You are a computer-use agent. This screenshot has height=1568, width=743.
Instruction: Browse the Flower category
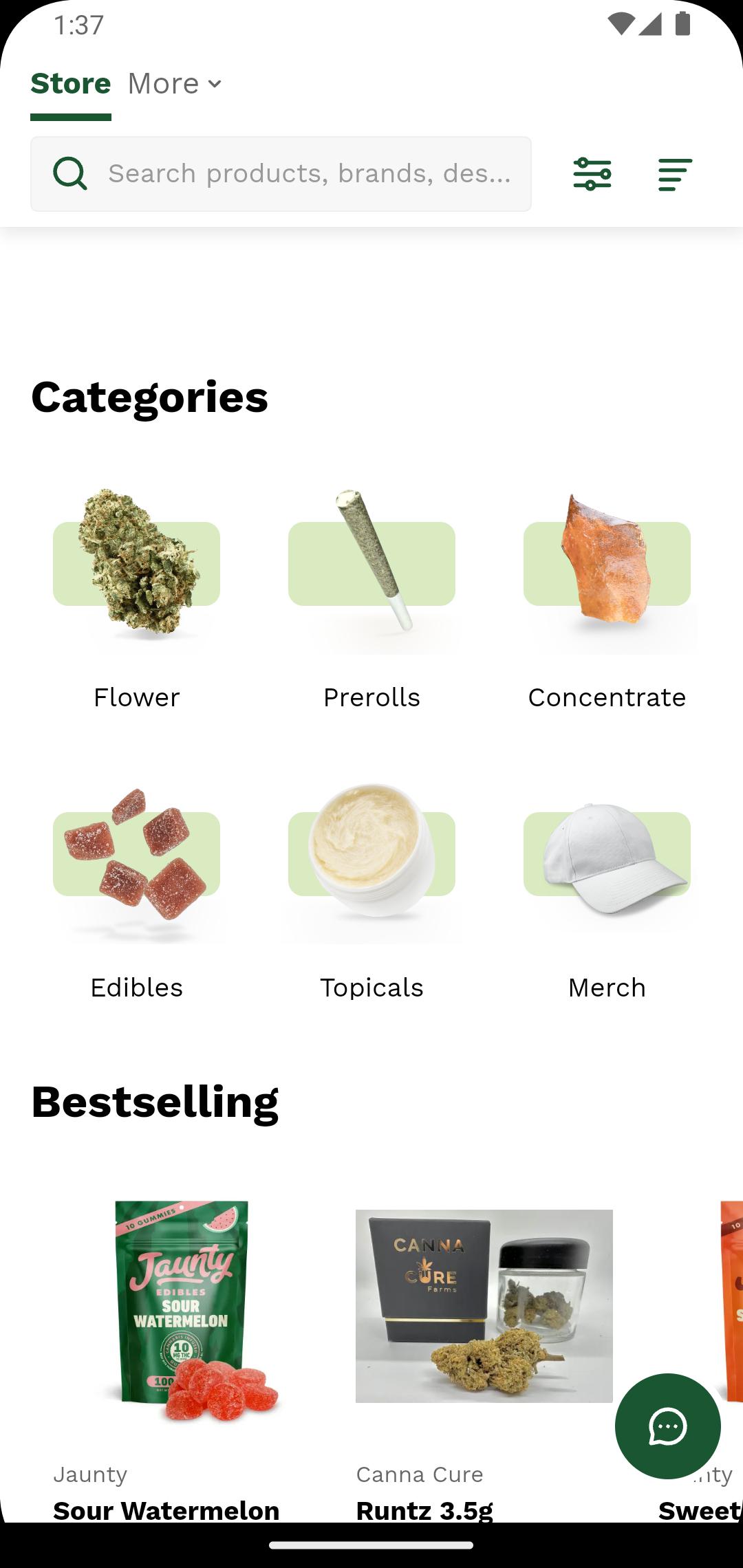coord(136,598)
